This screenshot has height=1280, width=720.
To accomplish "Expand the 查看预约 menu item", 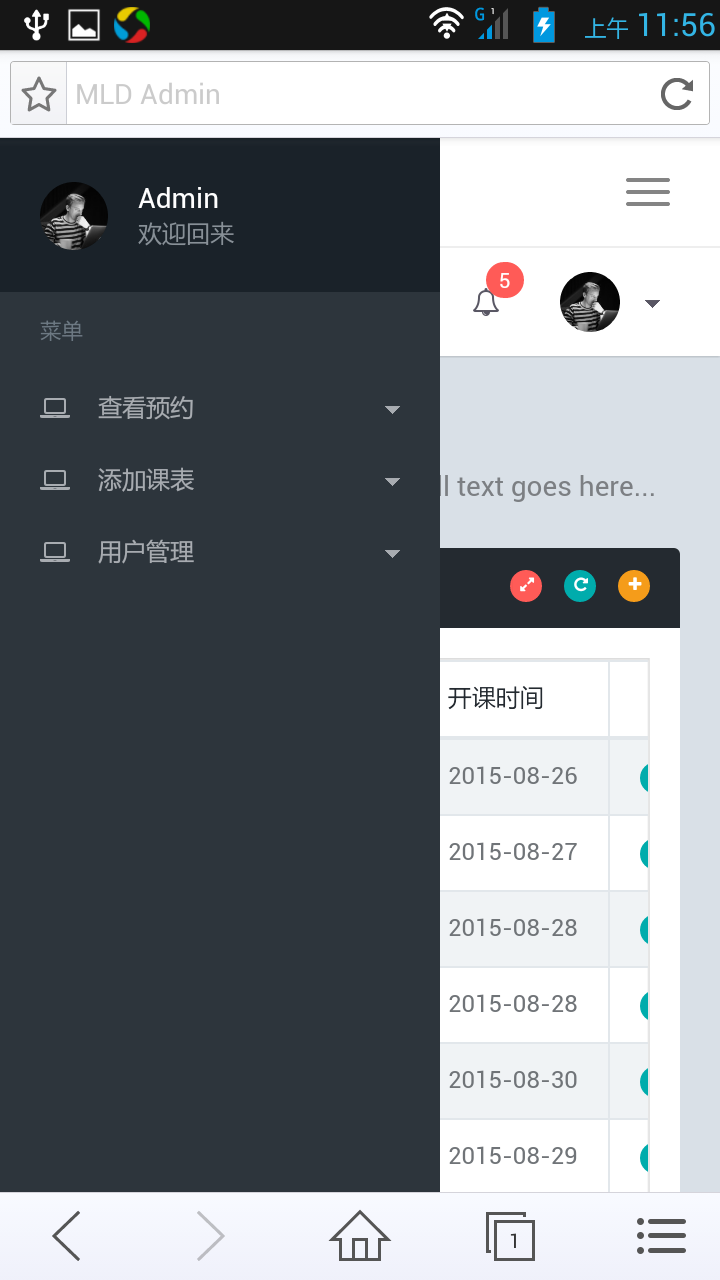I will pos(220,408).
